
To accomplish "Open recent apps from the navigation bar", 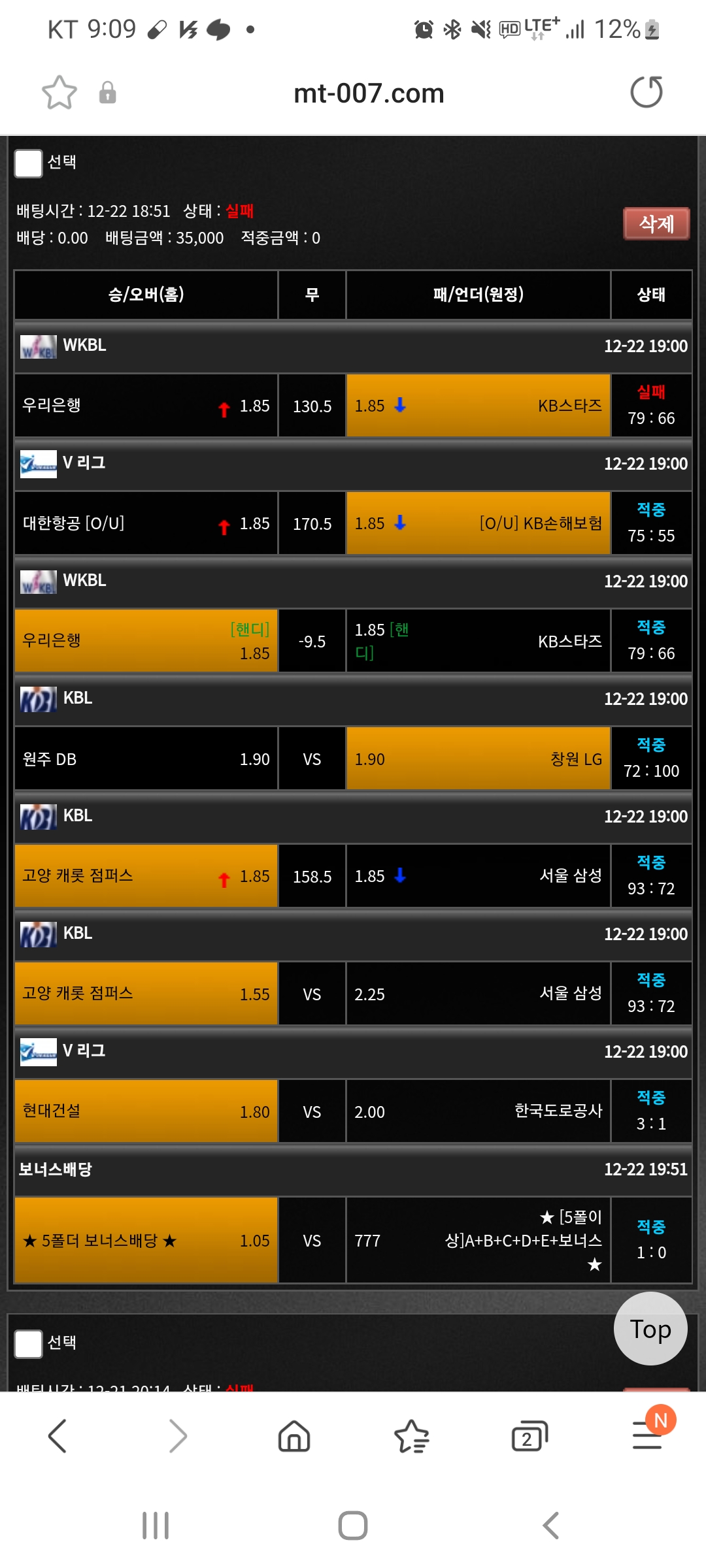I will tap(156, 1526).
